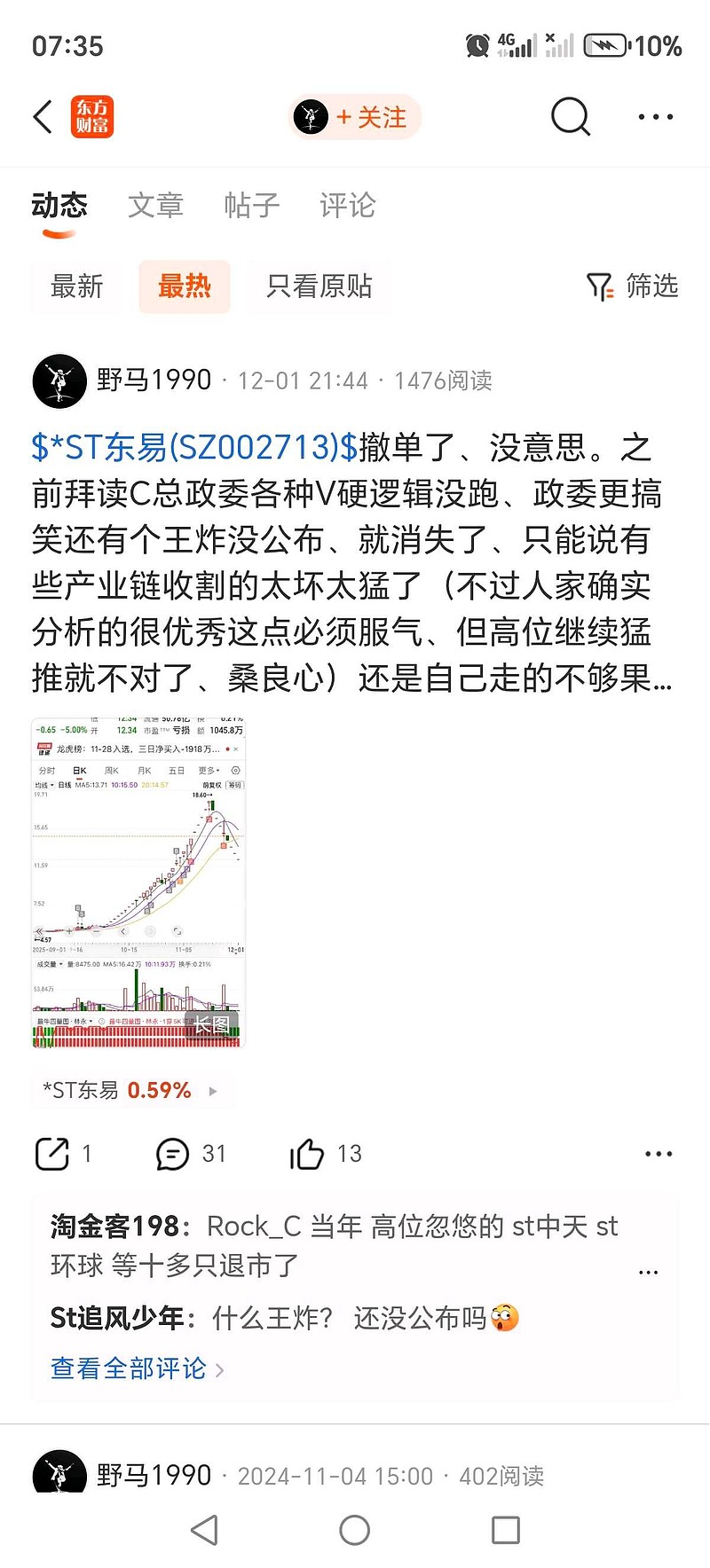Enable 只看原贴 filter
710x1568 pixels.
coord(319,286)
